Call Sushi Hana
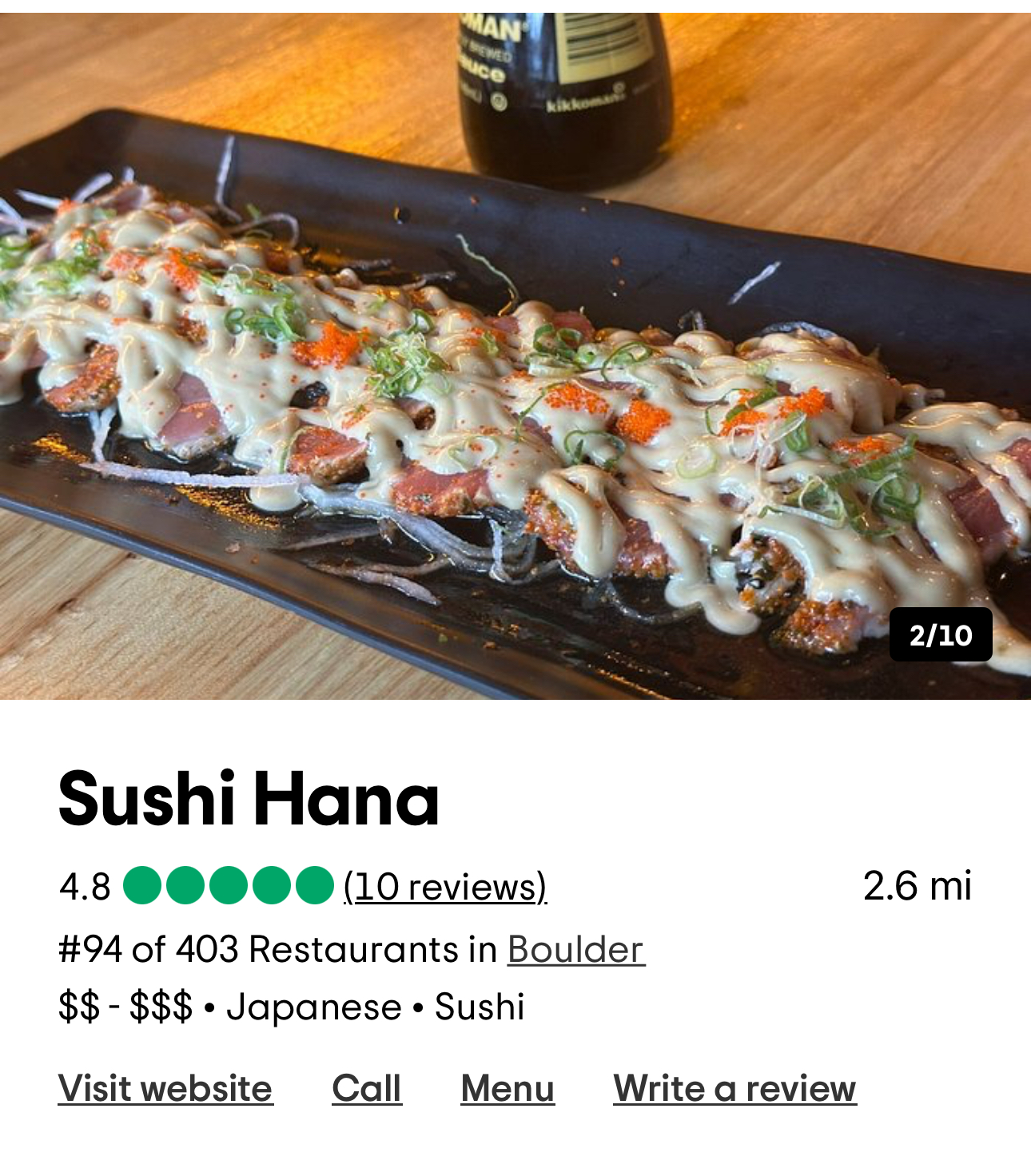This screenshot has height=1176, width=1031. click(x=367, y=1089)
